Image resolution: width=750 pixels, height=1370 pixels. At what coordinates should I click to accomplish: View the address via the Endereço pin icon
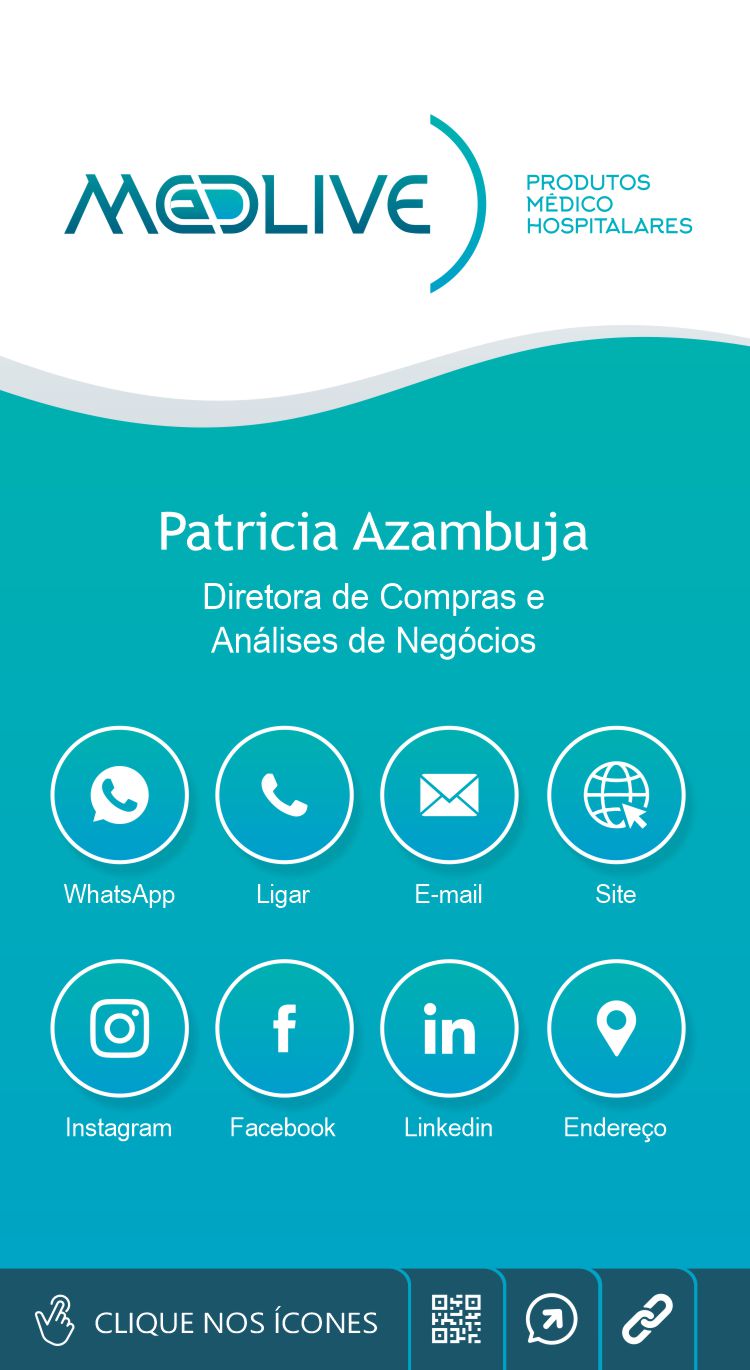point(616,1027)
